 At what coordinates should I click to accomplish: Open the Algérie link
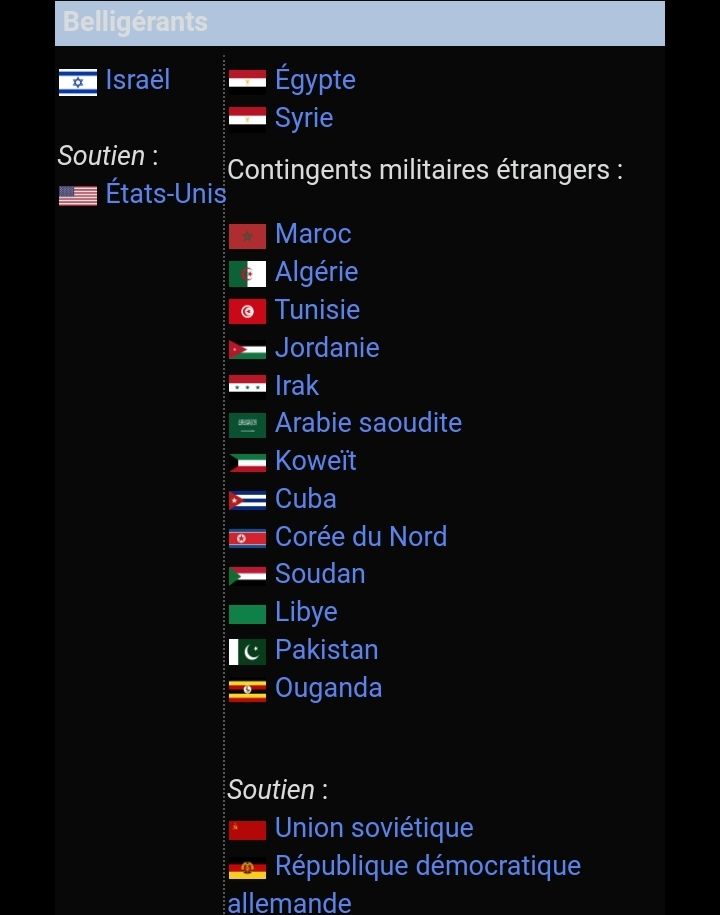coord(316,272)
